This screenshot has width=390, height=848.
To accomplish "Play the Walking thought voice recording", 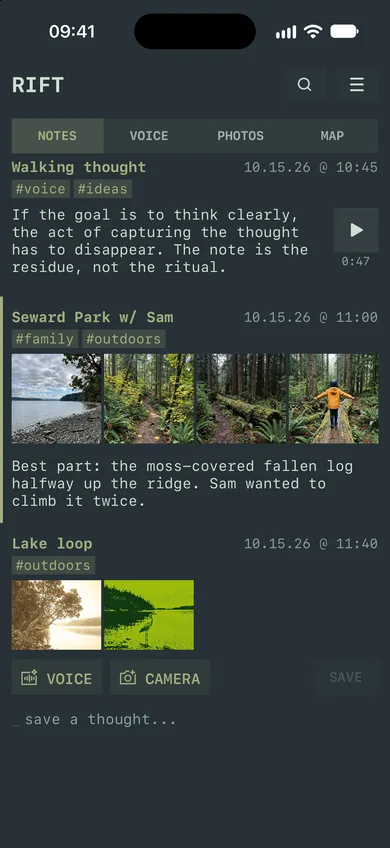I will coord(356,230).
